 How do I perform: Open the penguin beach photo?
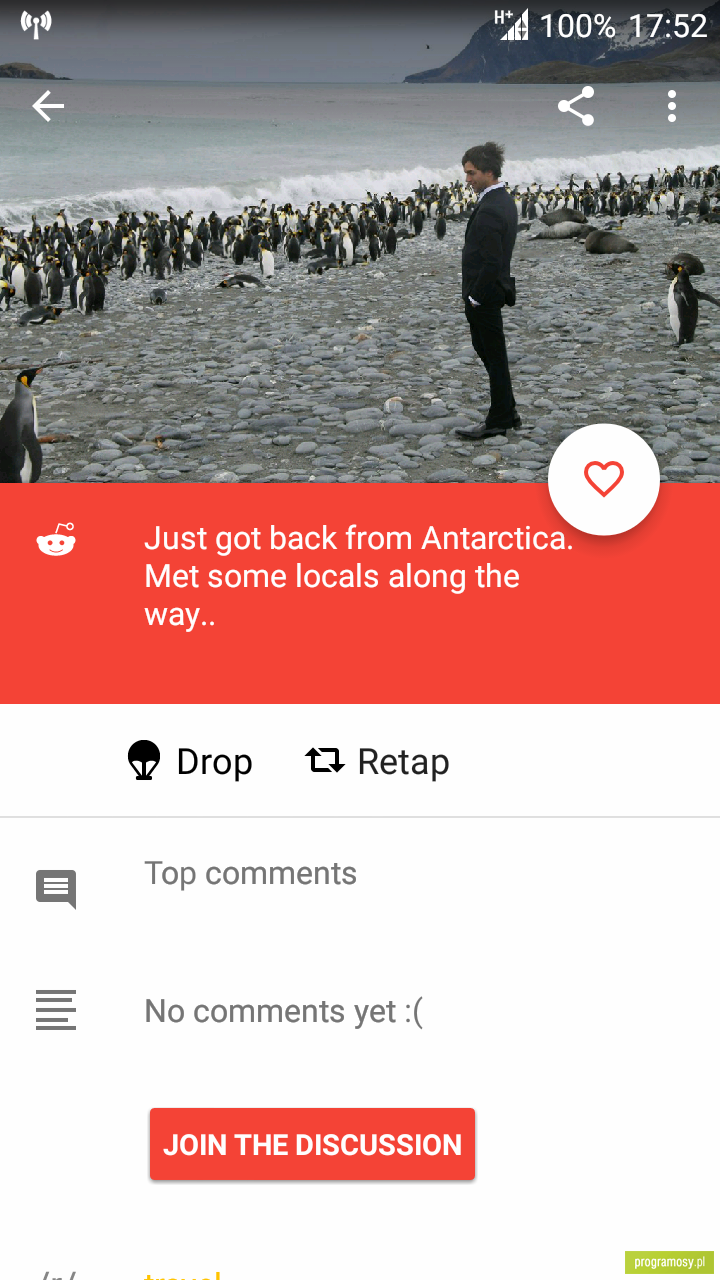pyautogui.click(x=360, y=242)
